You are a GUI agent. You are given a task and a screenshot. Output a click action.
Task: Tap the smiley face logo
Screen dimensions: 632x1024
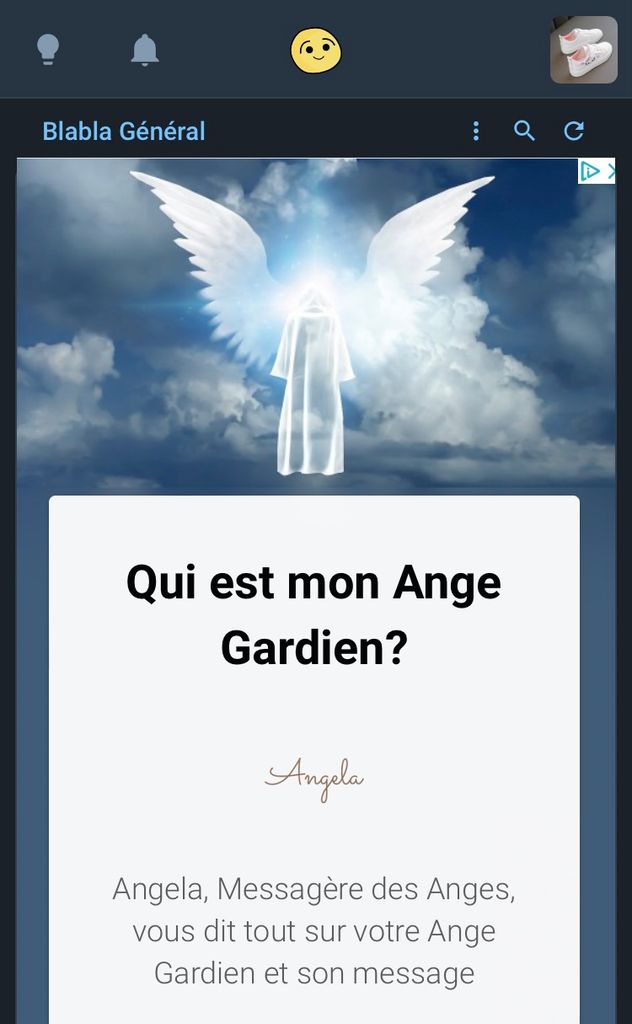pyautogui.click(x=316, y=50)
